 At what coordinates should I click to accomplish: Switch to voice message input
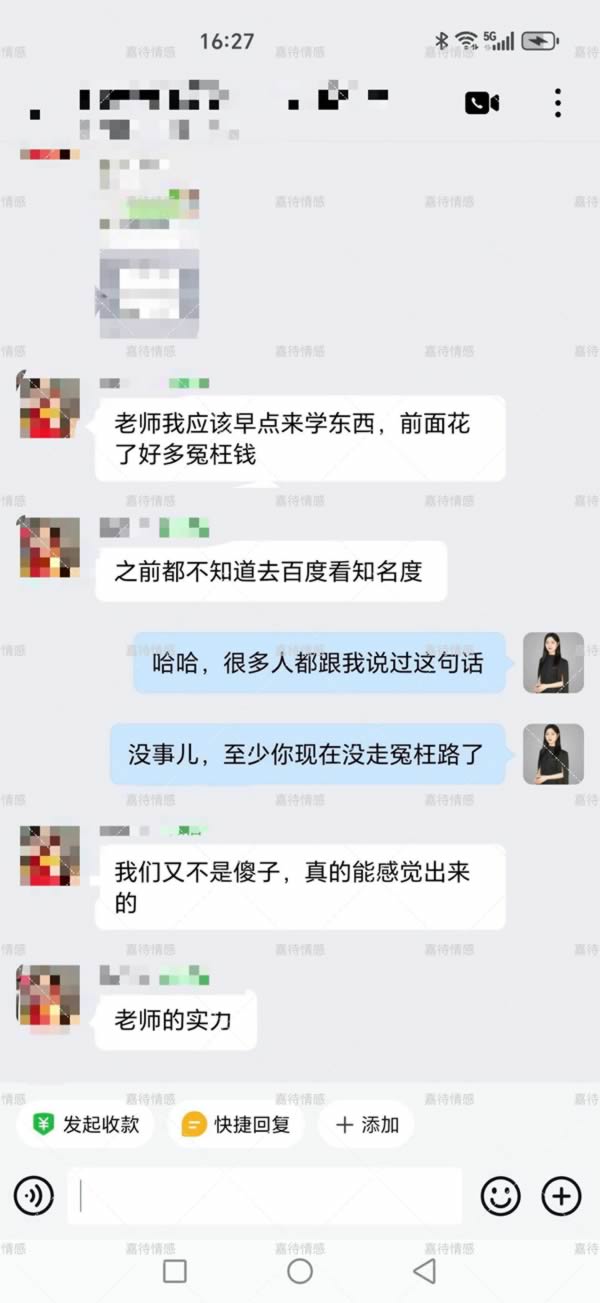34,1195
